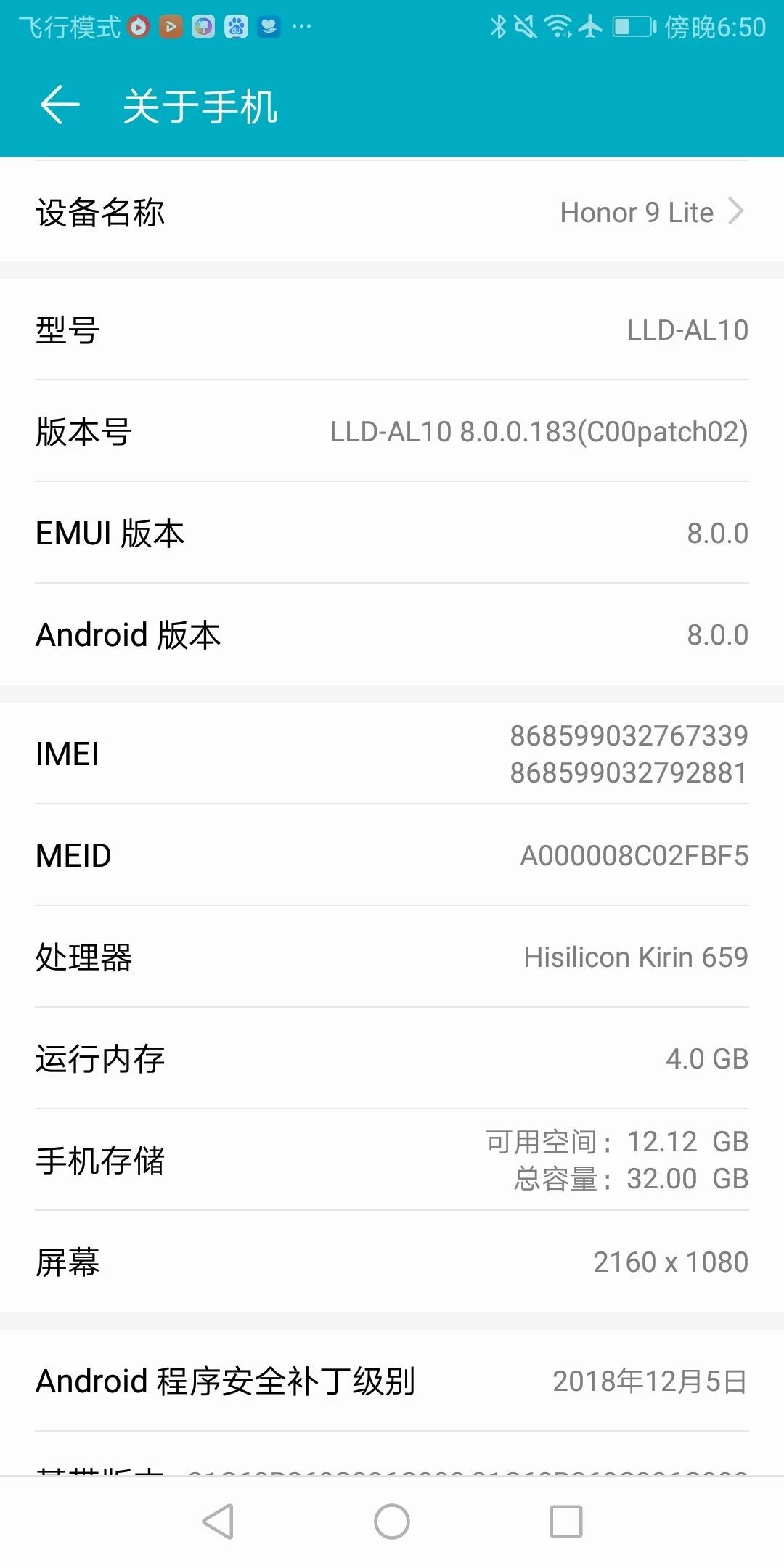
Task: Tap the 版本号 build number row
Action: (392, 431)
